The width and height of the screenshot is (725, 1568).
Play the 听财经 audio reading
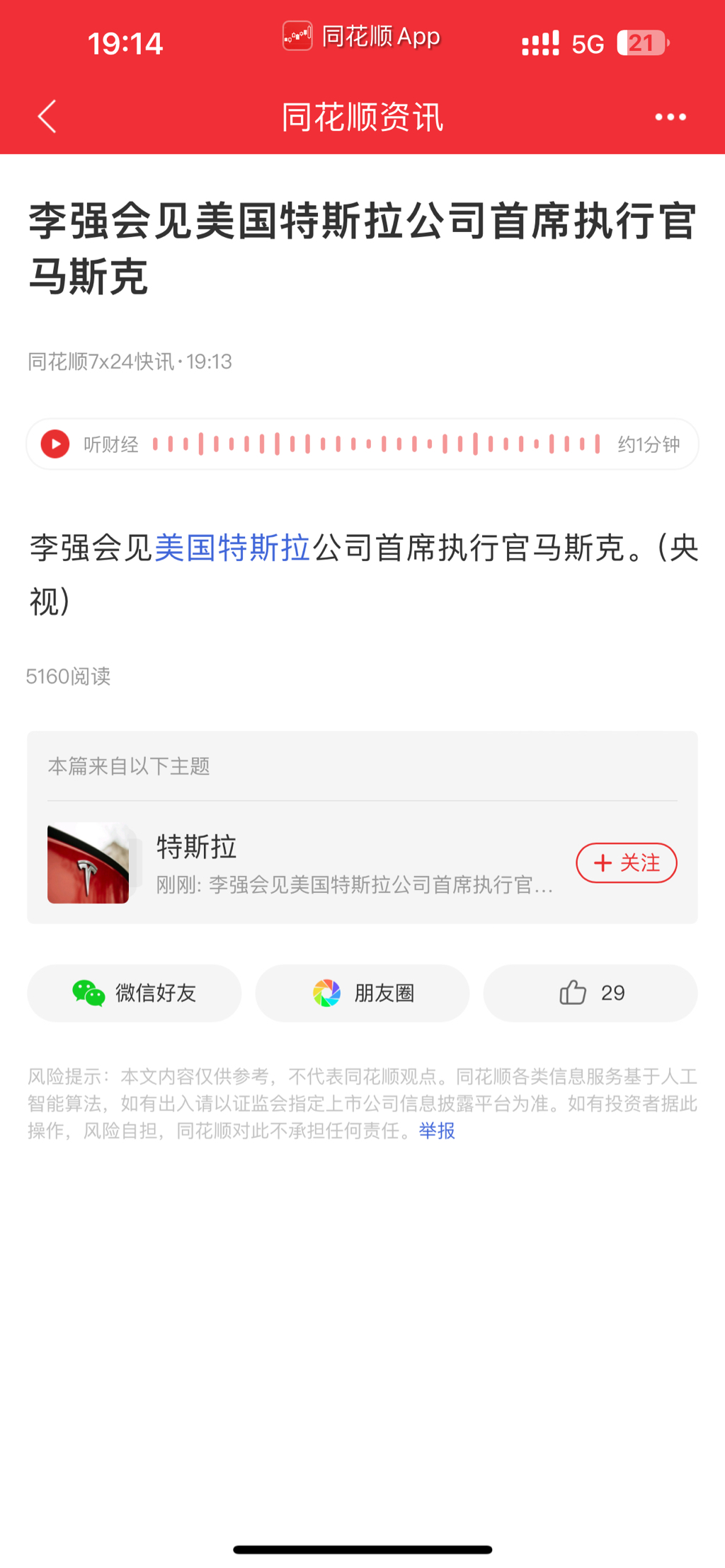pos(55,444)
